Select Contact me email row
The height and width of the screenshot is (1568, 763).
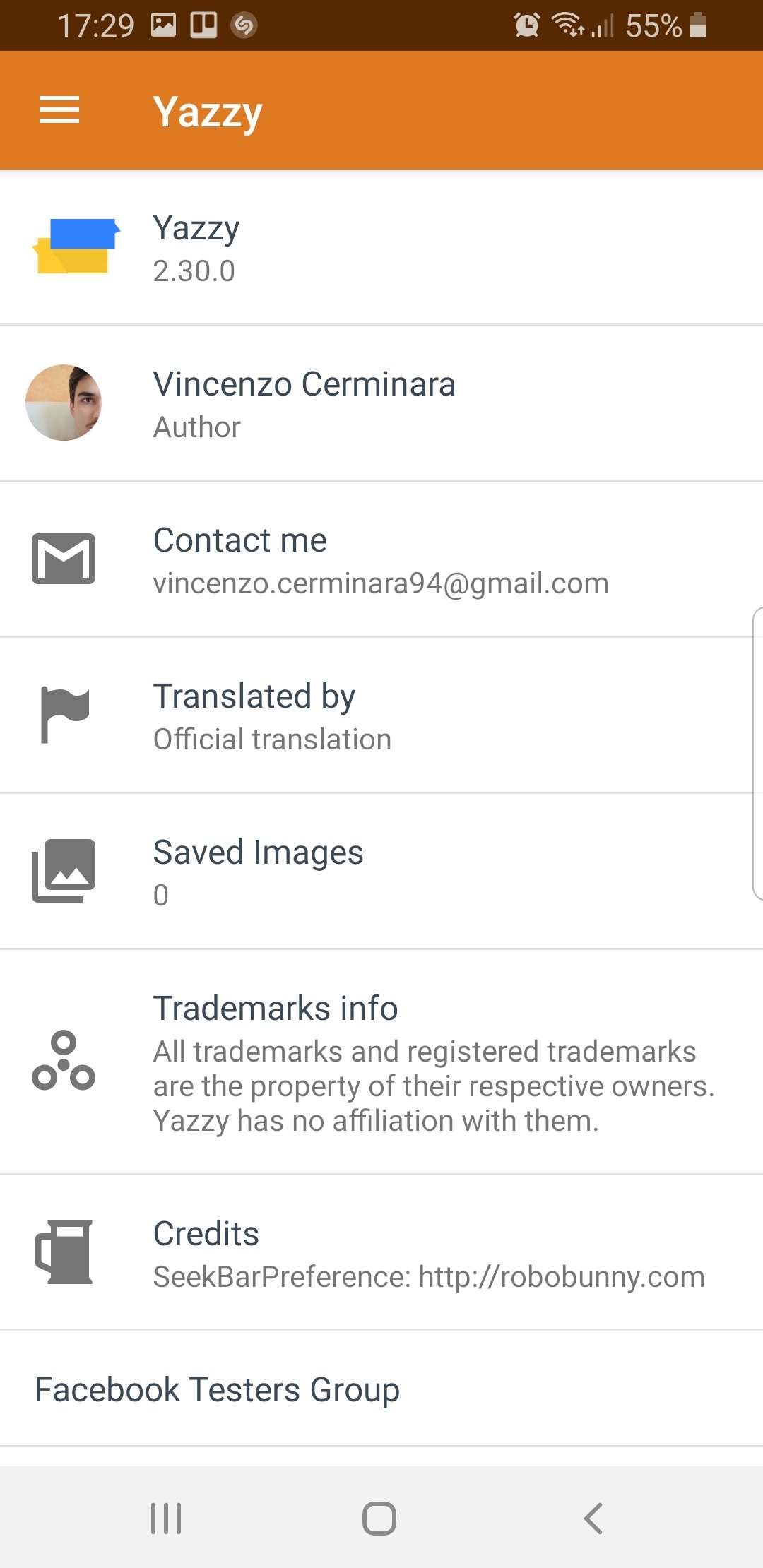pyautogui.click(x=381, y=559)
